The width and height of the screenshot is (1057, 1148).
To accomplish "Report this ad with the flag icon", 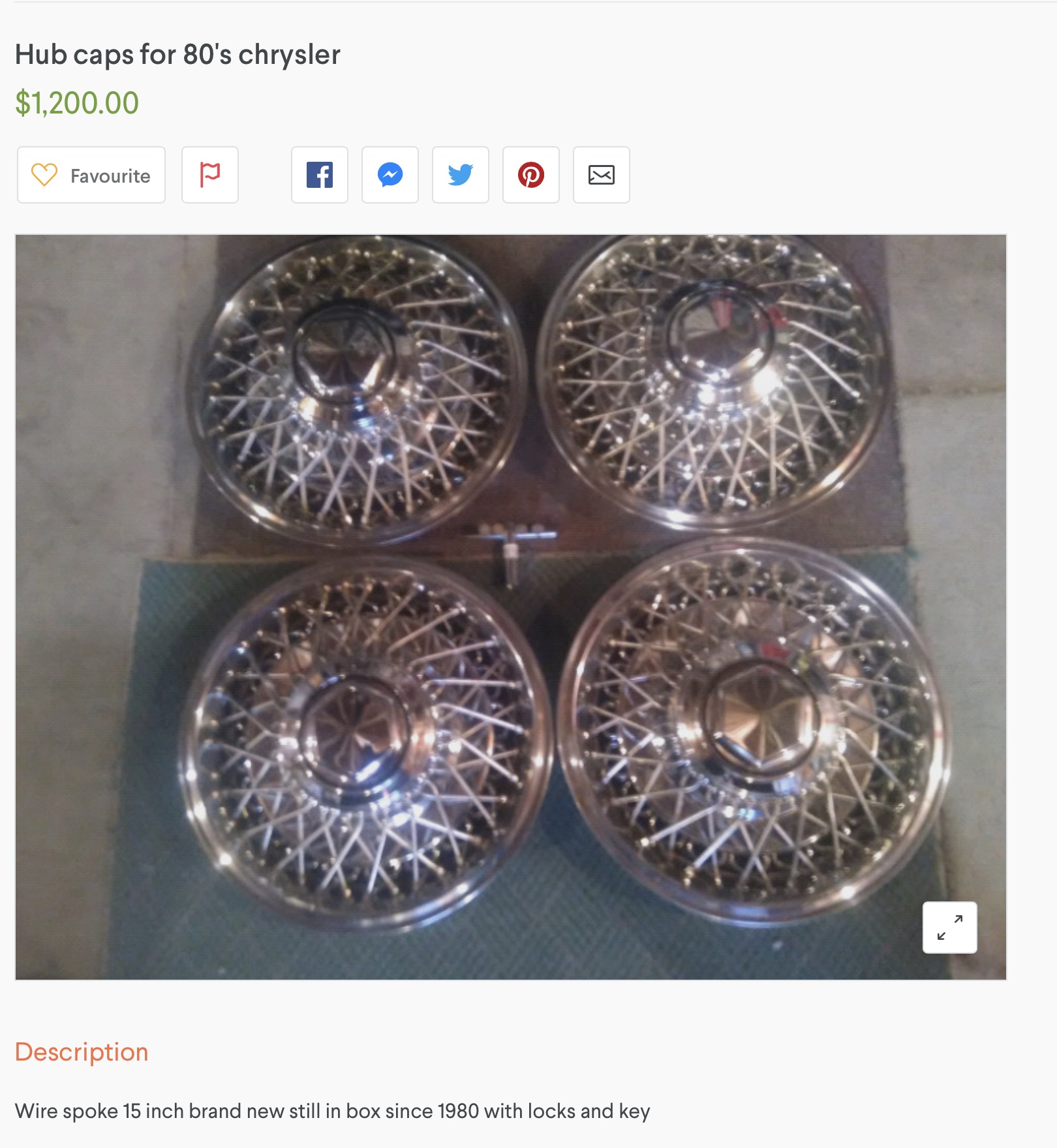I will click(x=210, y=175).
